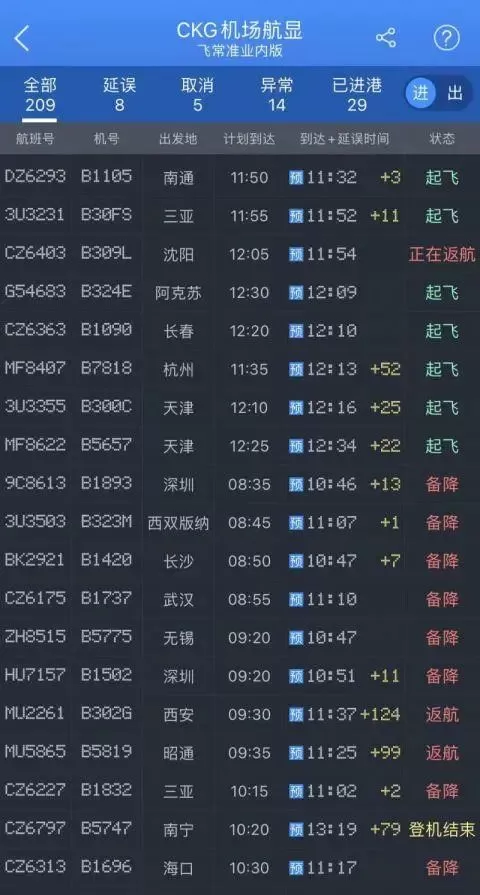Open flight ZH8515 from 无锡

coord(240,638)
